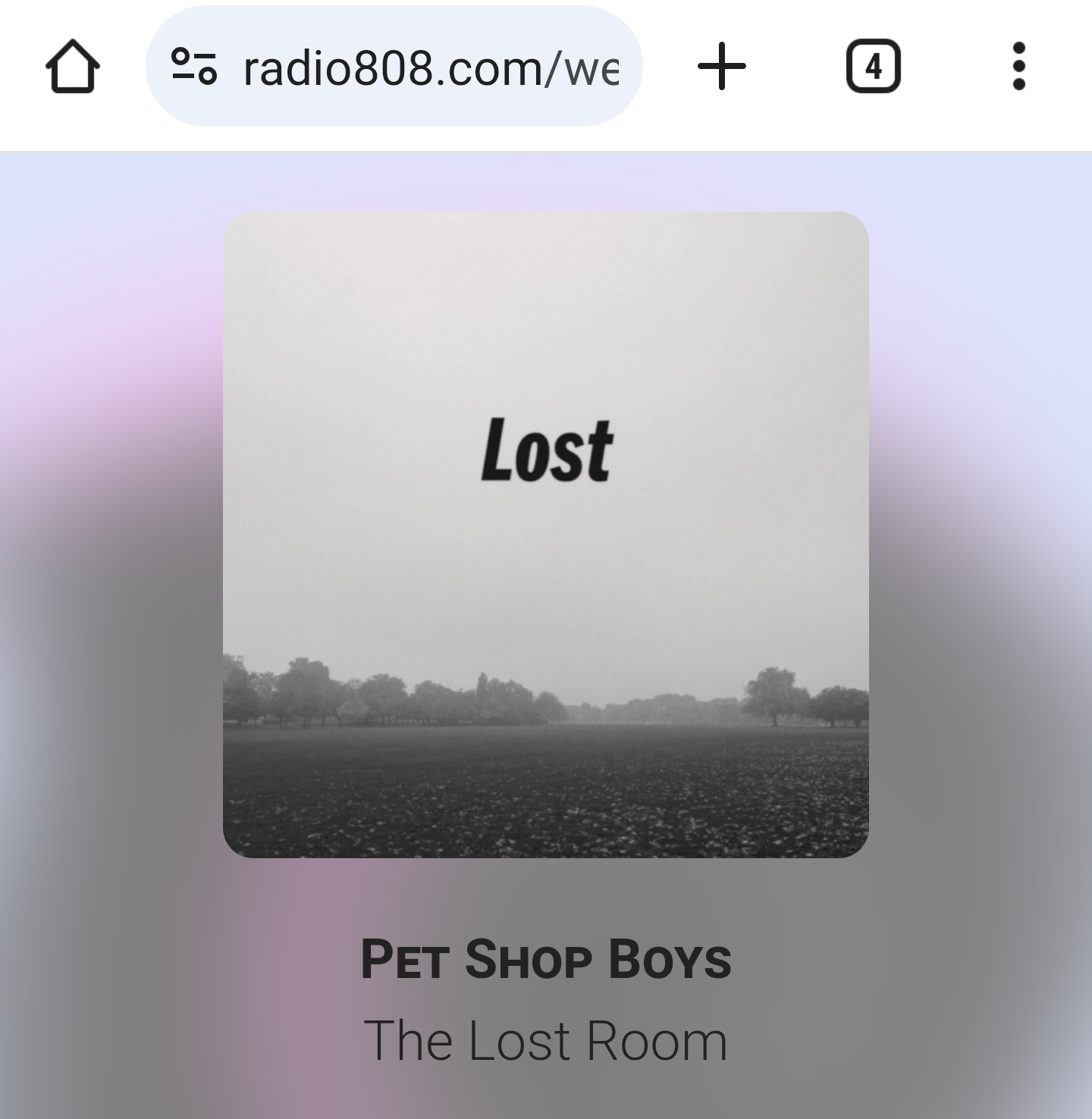Open the tab switcher showing 4 tabs

(x=873, y=67)
